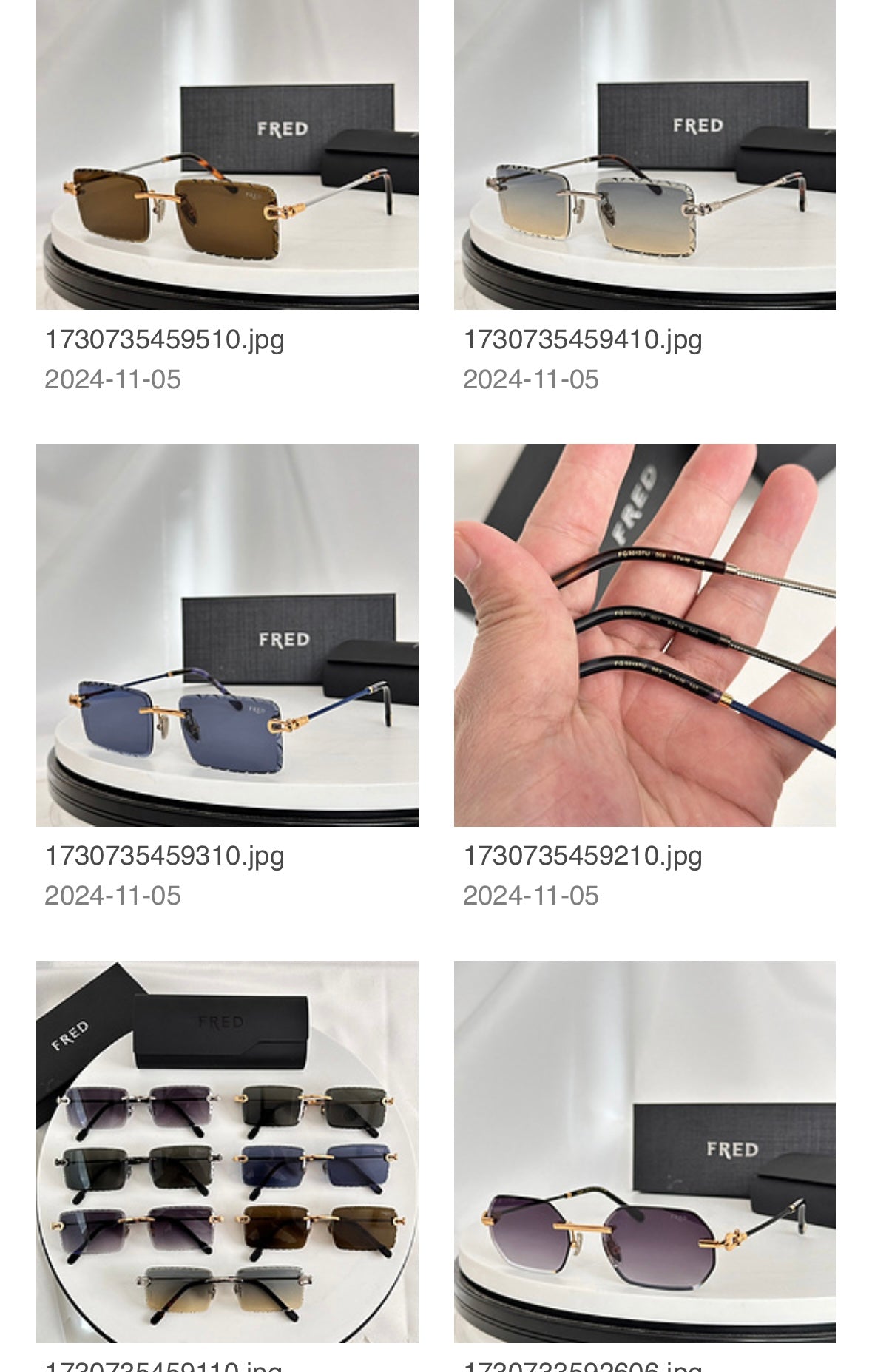Image resolution: width=872 pixels, height=1372 pixels.
Task: View image 1730735459310.jpg with blue lenses
Action: coord(226,635)
